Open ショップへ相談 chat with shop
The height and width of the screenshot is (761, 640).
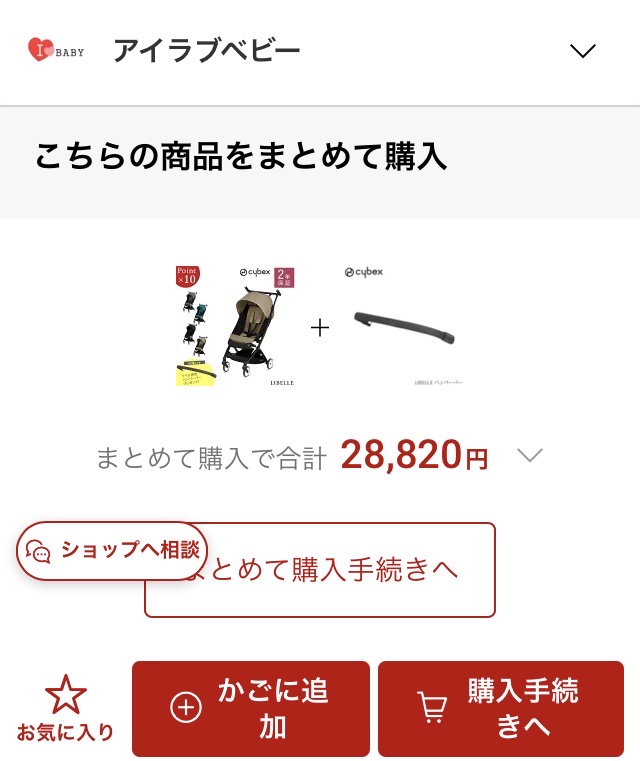[x=112, y=550]
